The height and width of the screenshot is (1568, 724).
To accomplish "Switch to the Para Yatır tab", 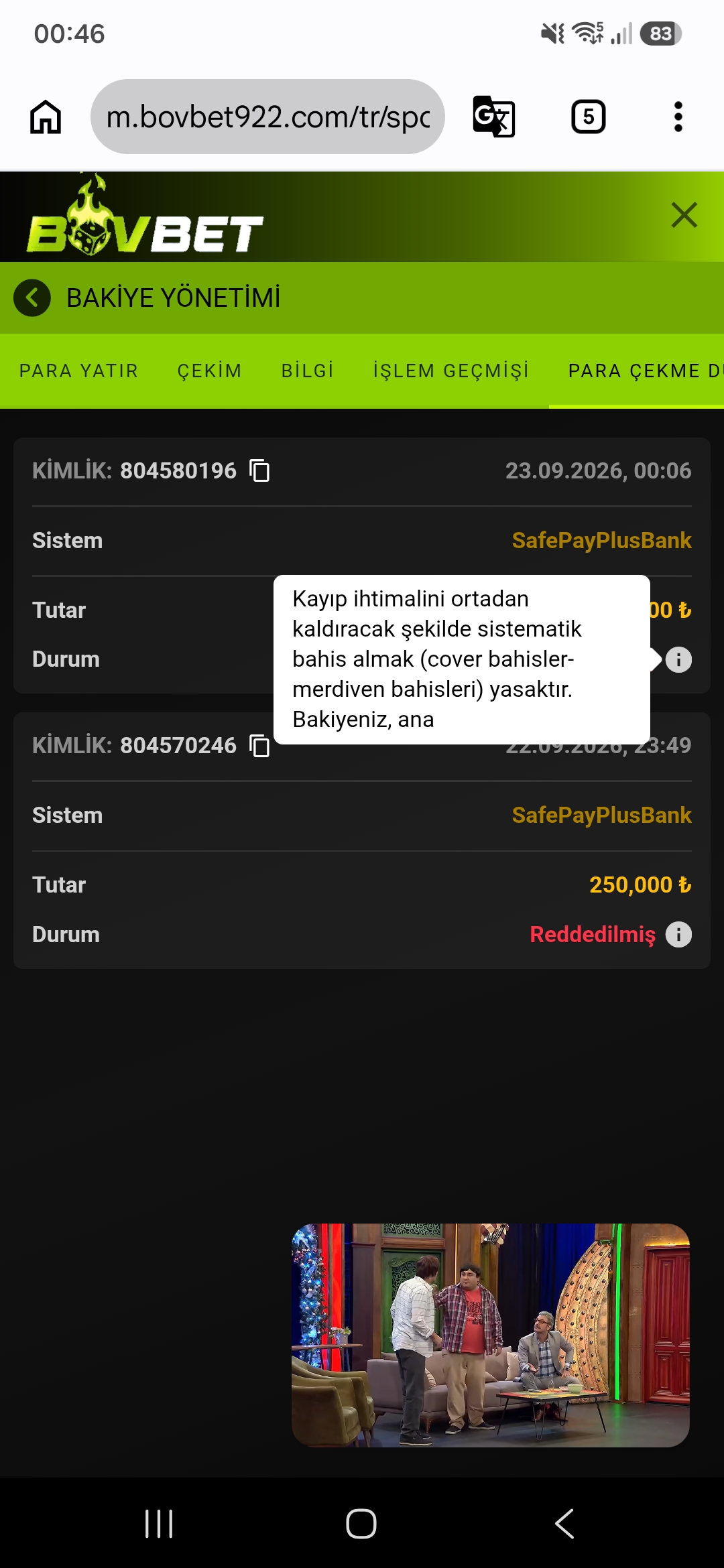I will pos(78,371).
